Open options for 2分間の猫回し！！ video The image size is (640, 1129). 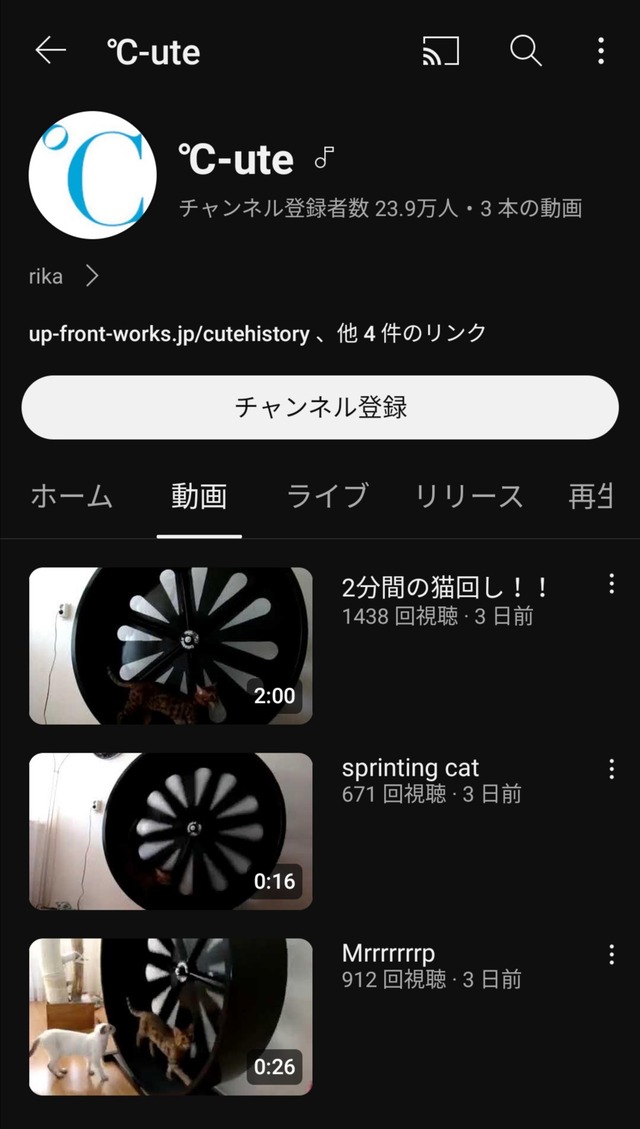(x=611, y=585)
